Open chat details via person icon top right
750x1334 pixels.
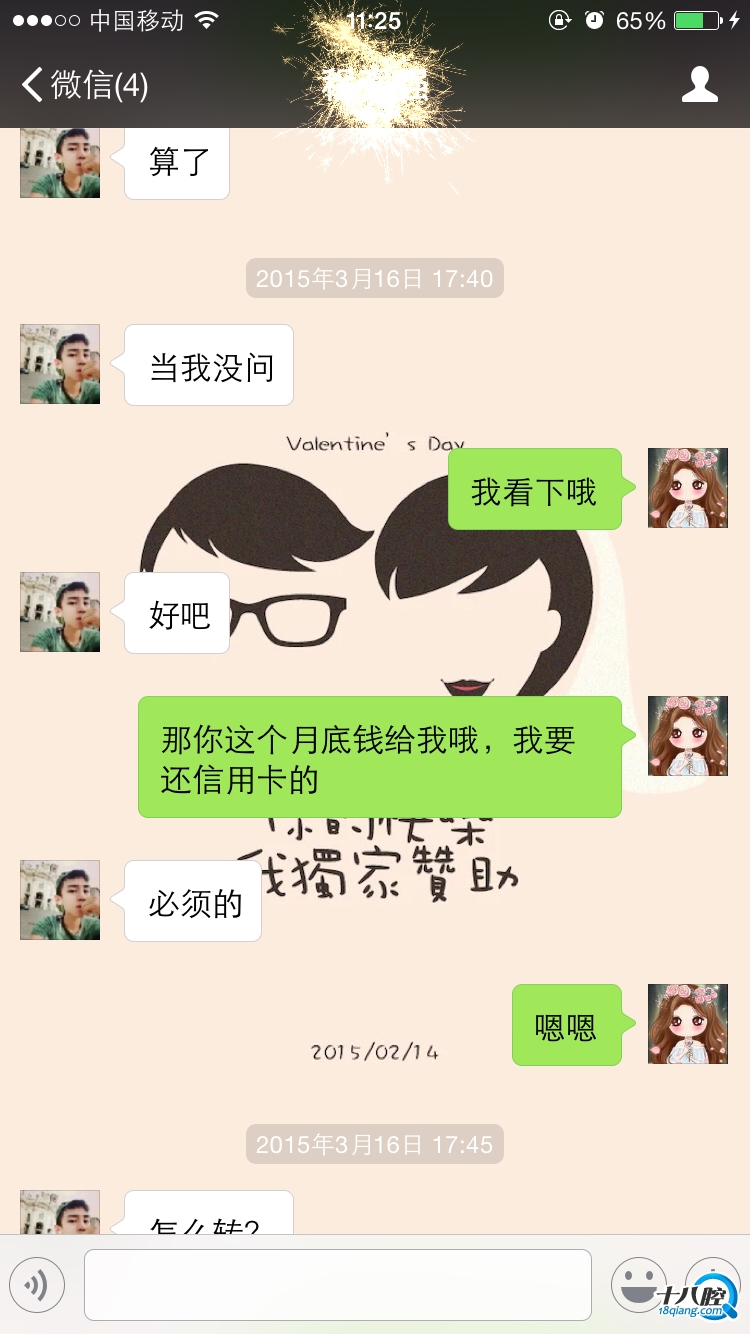coord(700,85)
